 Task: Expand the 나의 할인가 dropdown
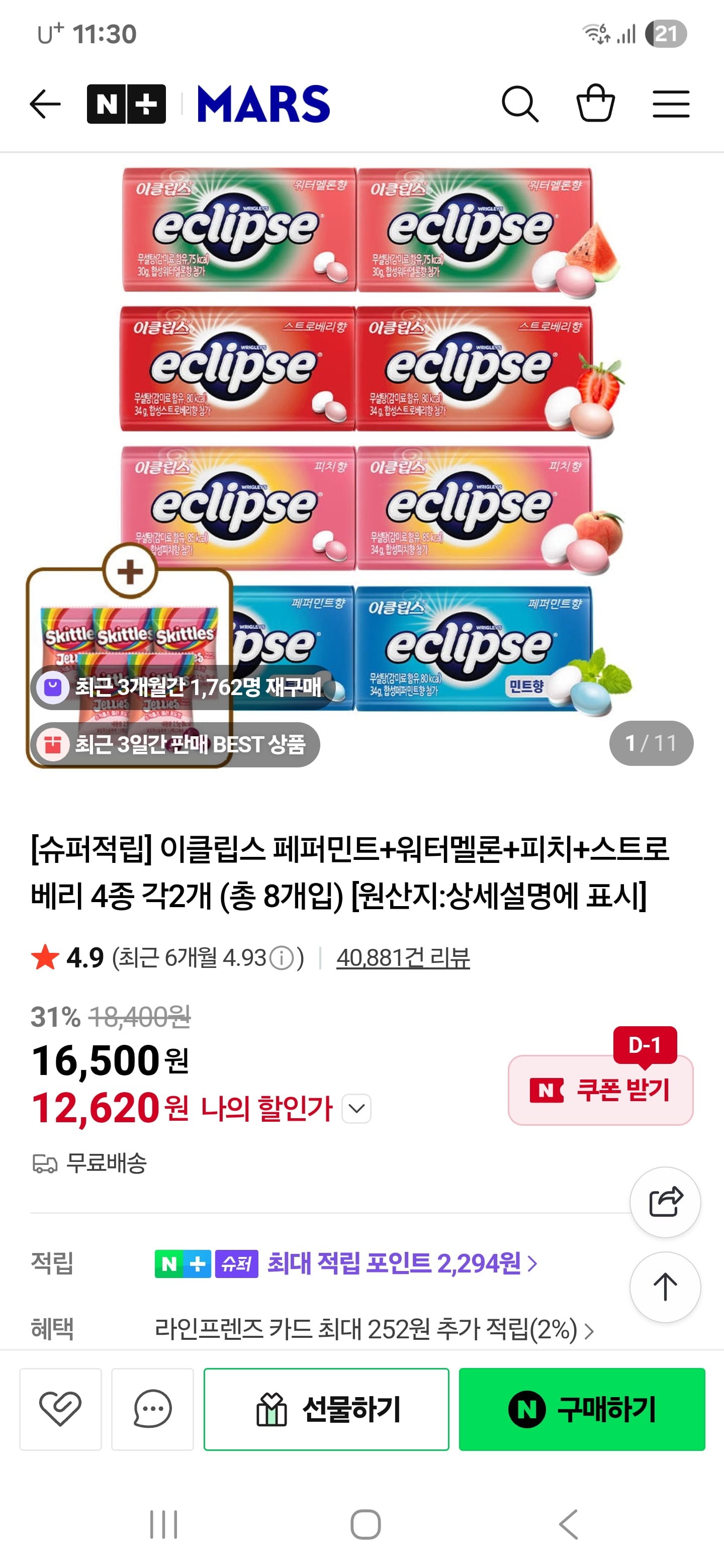coord(357,1109)
